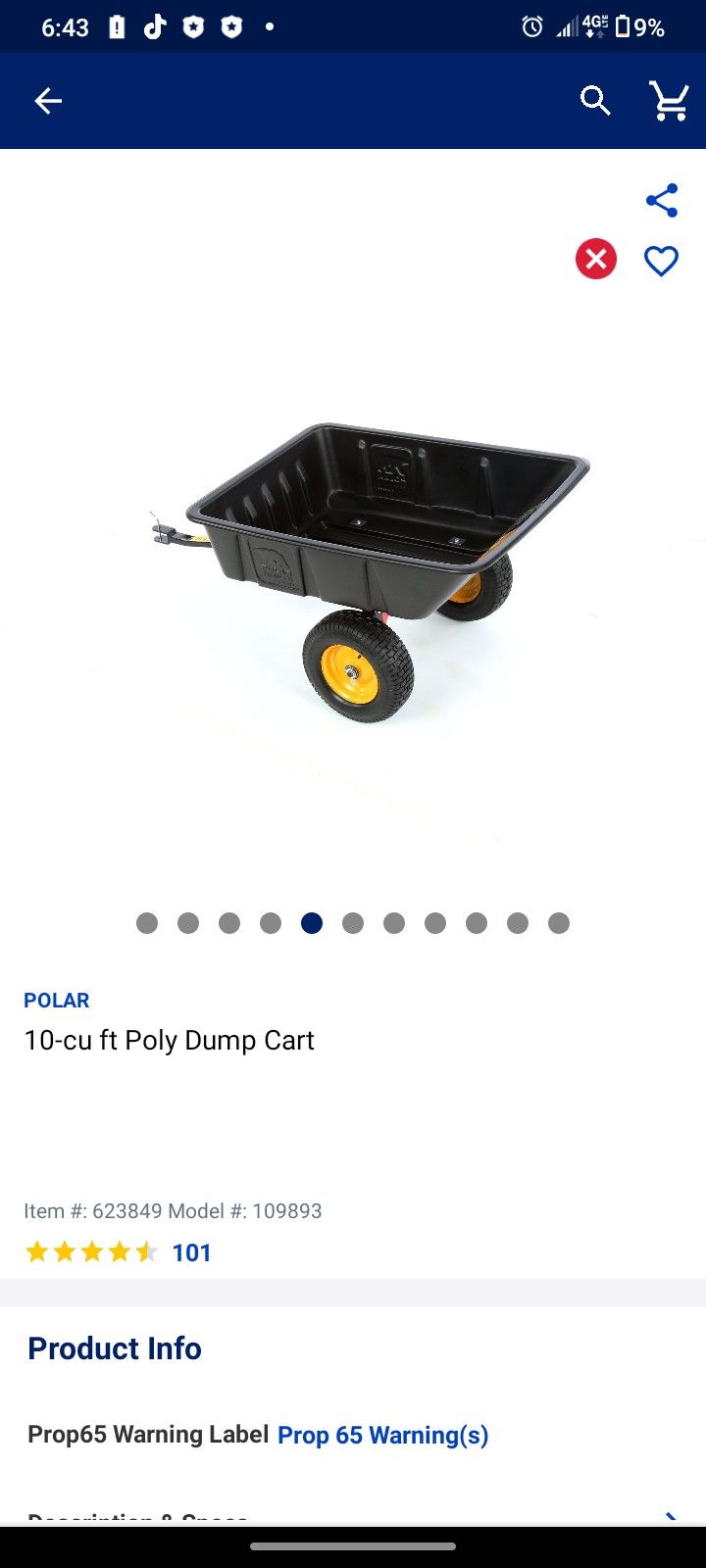Open Prop 65 Warning(s) link

pos(382,1436)
